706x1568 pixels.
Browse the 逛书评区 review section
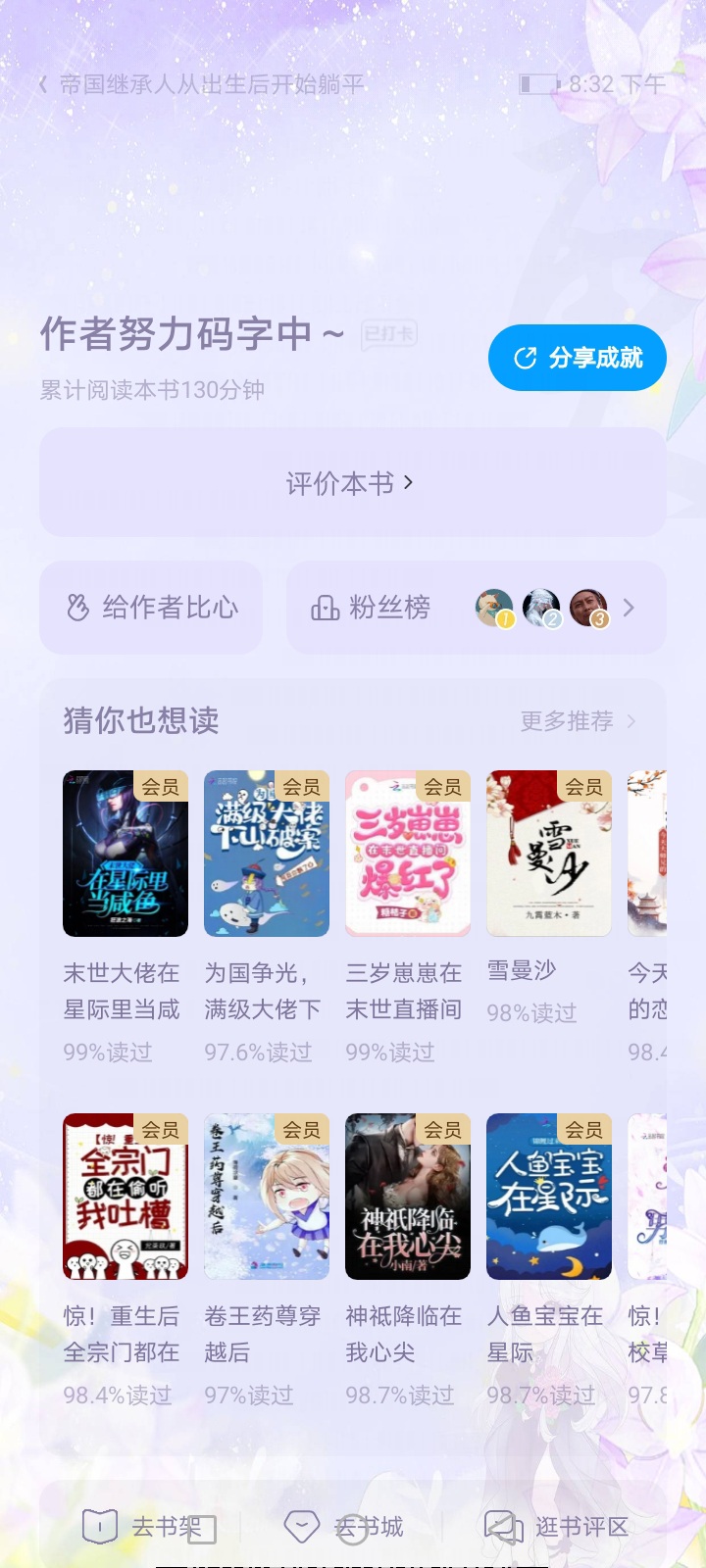click(556, 1526)
